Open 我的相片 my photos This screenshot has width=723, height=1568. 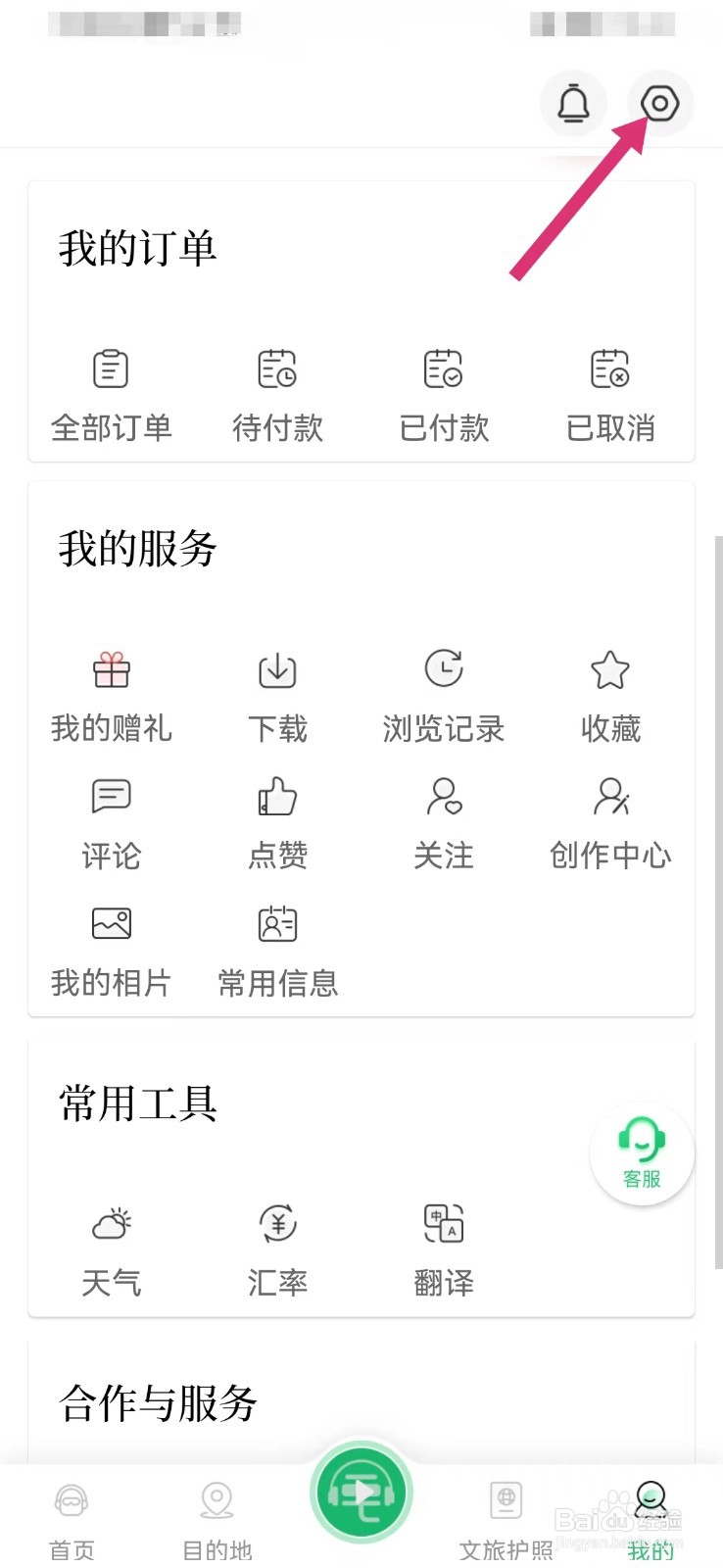pyautogui.click(x=111, y=950)
